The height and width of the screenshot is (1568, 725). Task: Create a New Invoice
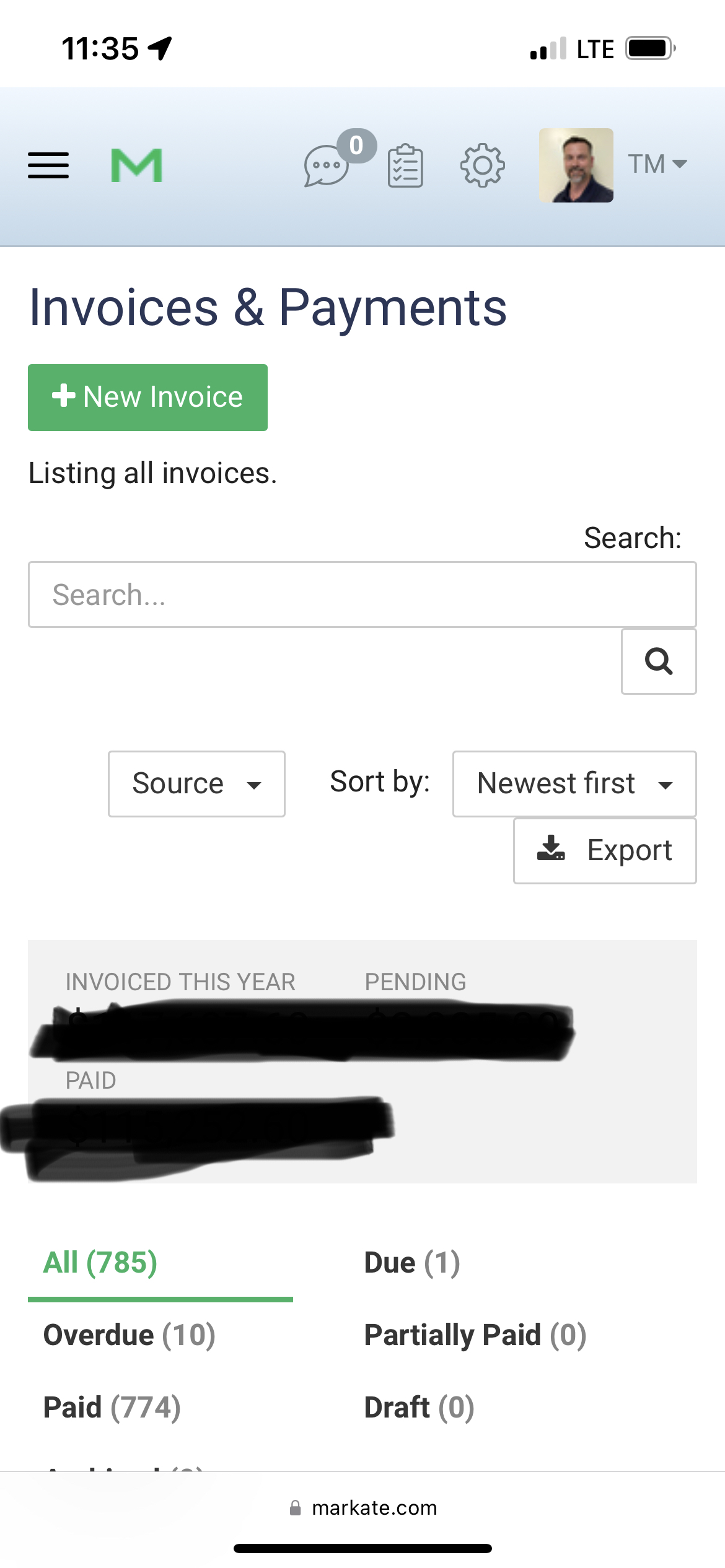(x=147, y=398)
